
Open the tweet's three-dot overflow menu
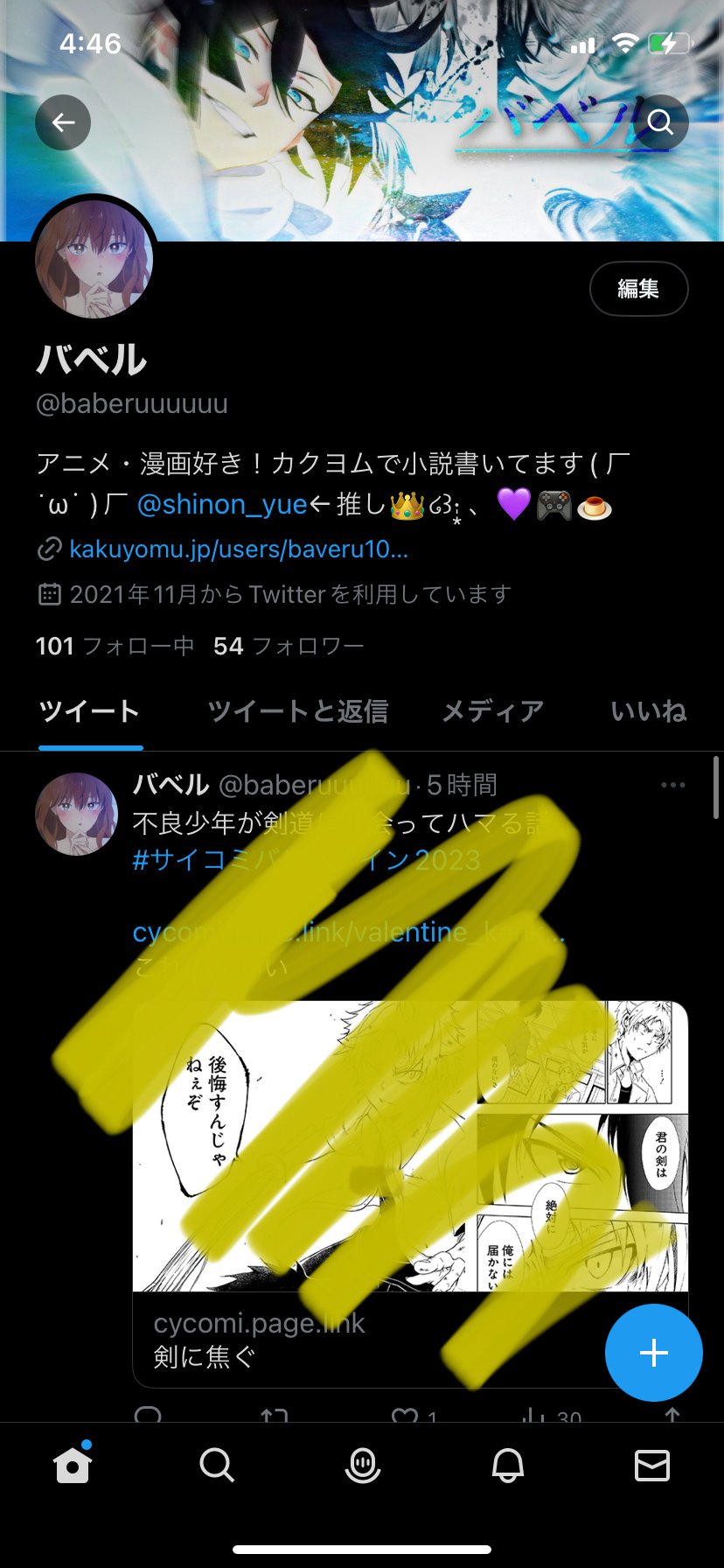(672, 785)
